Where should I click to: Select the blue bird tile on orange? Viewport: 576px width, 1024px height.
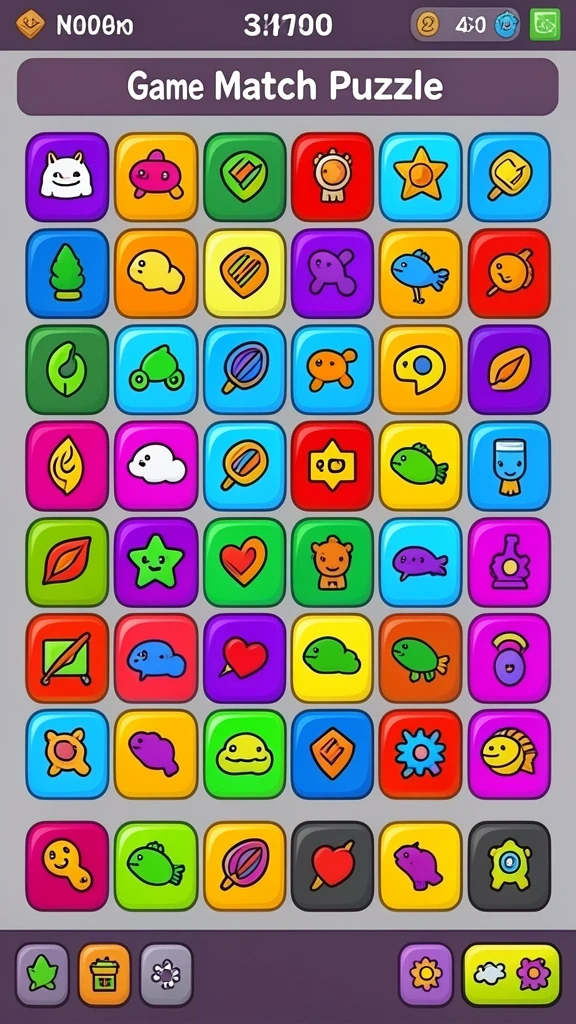(x=421, y=273)
